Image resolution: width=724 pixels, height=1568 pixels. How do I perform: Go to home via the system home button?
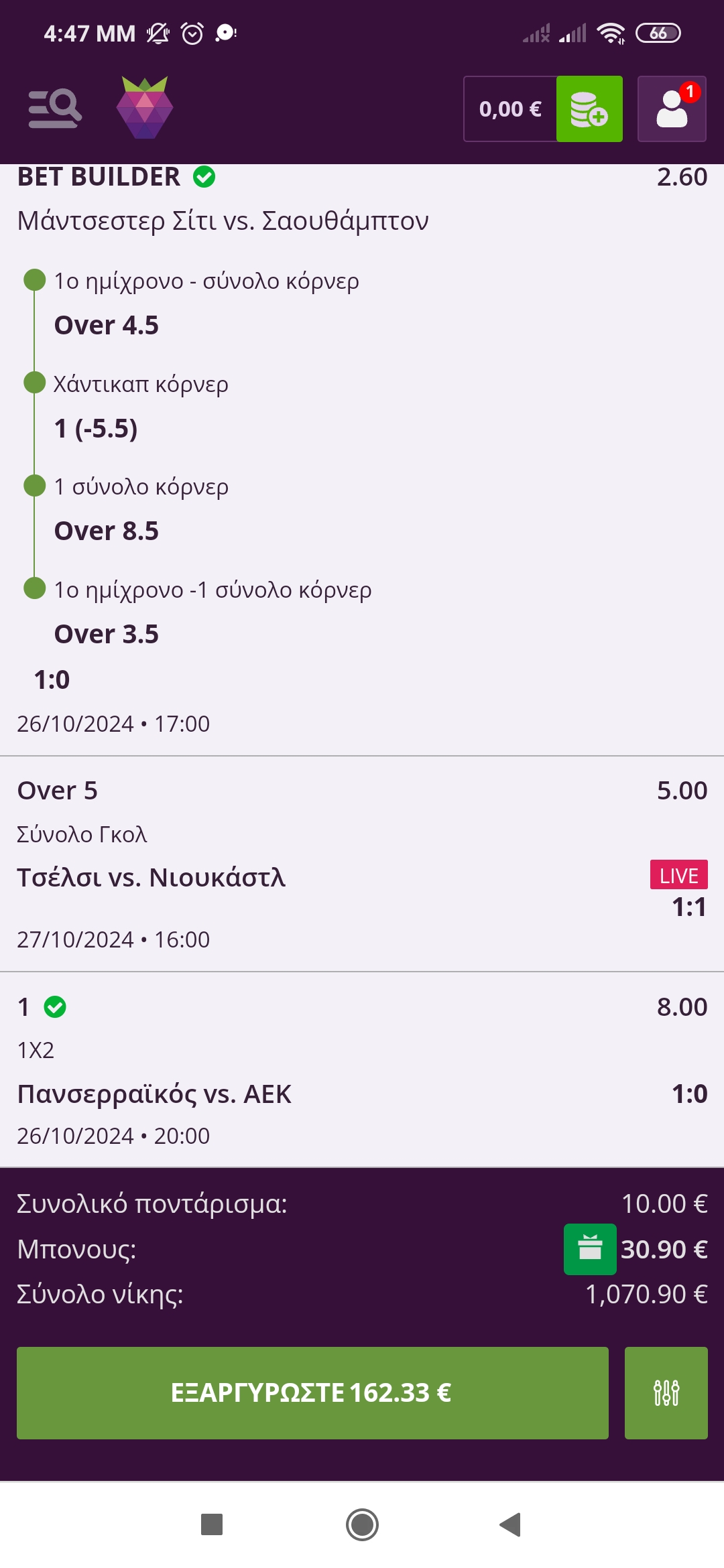(362, 1524)
